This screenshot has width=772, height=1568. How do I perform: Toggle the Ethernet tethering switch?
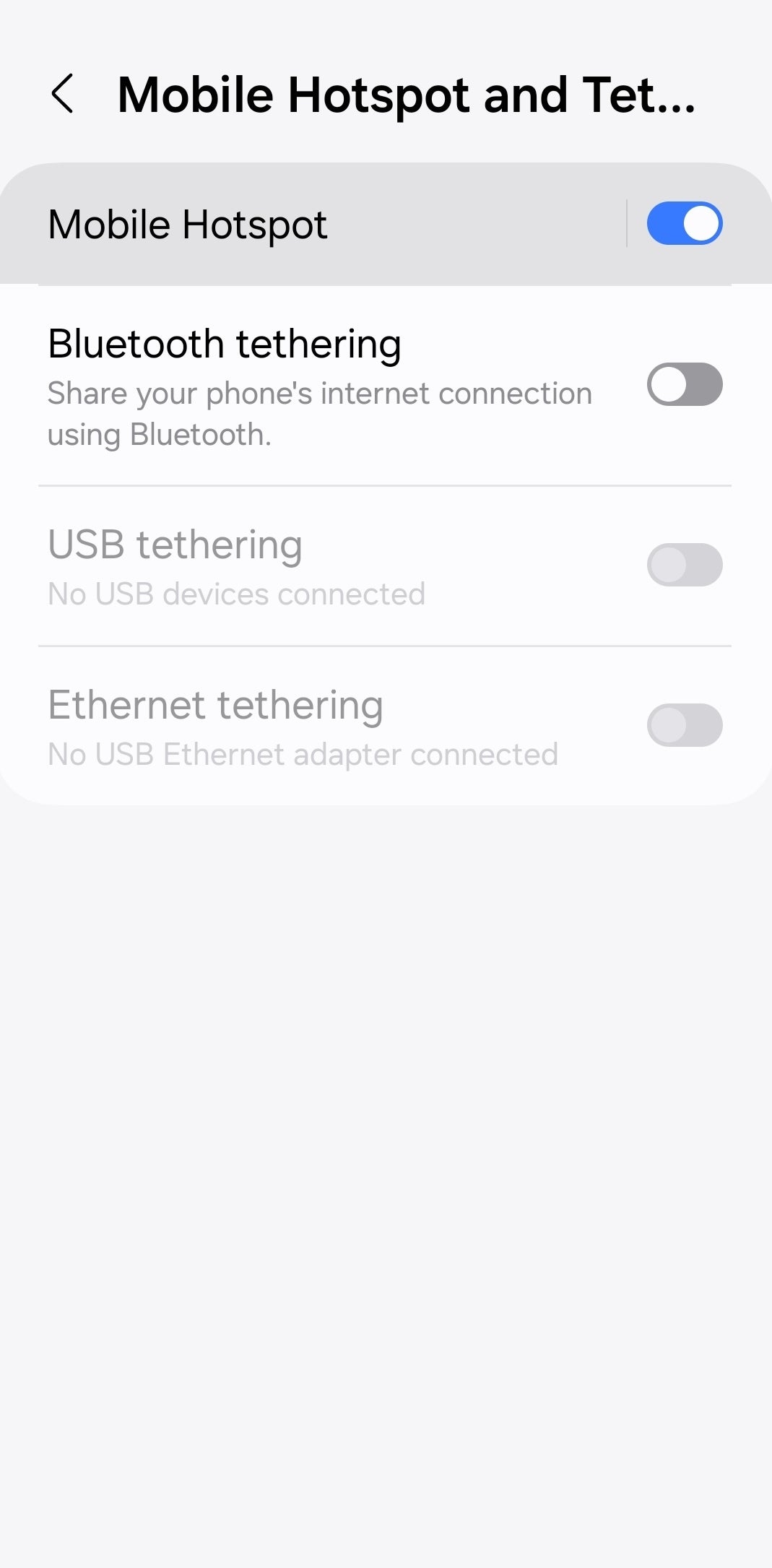[x=684, y=725]
